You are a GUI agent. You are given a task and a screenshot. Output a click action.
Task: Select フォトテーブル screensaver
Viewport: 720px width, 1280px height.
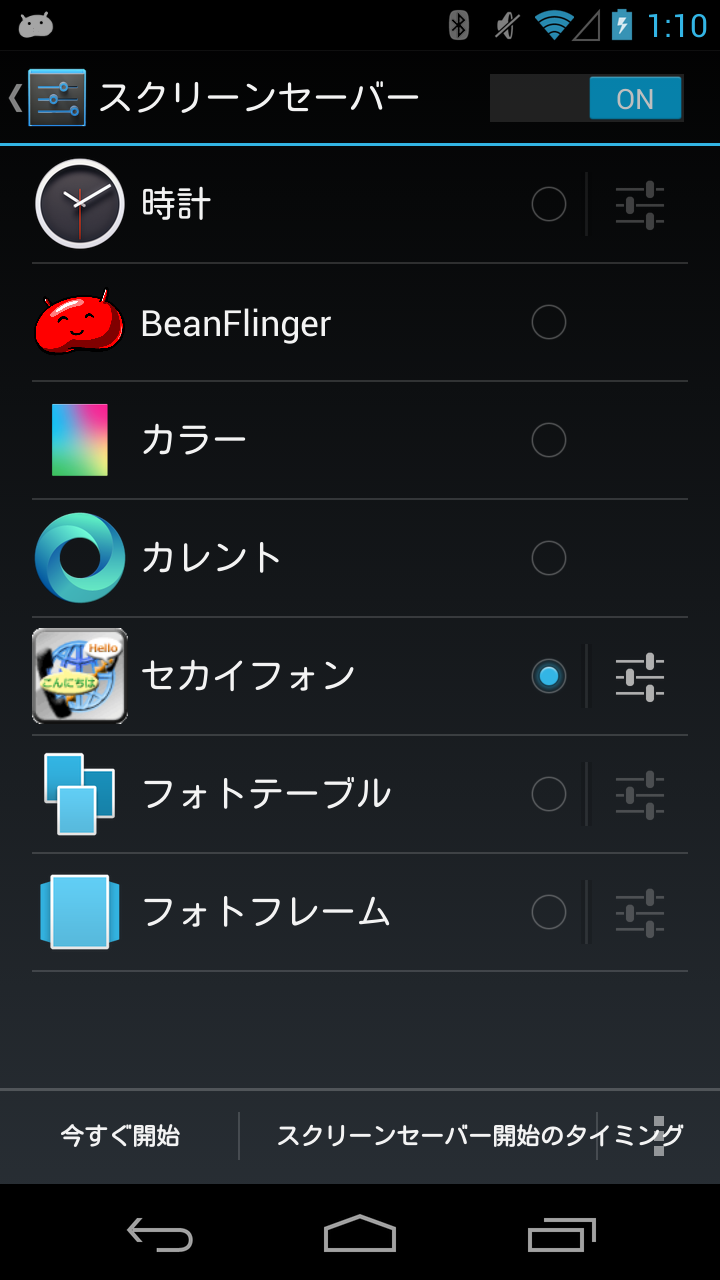click(548, 794)
